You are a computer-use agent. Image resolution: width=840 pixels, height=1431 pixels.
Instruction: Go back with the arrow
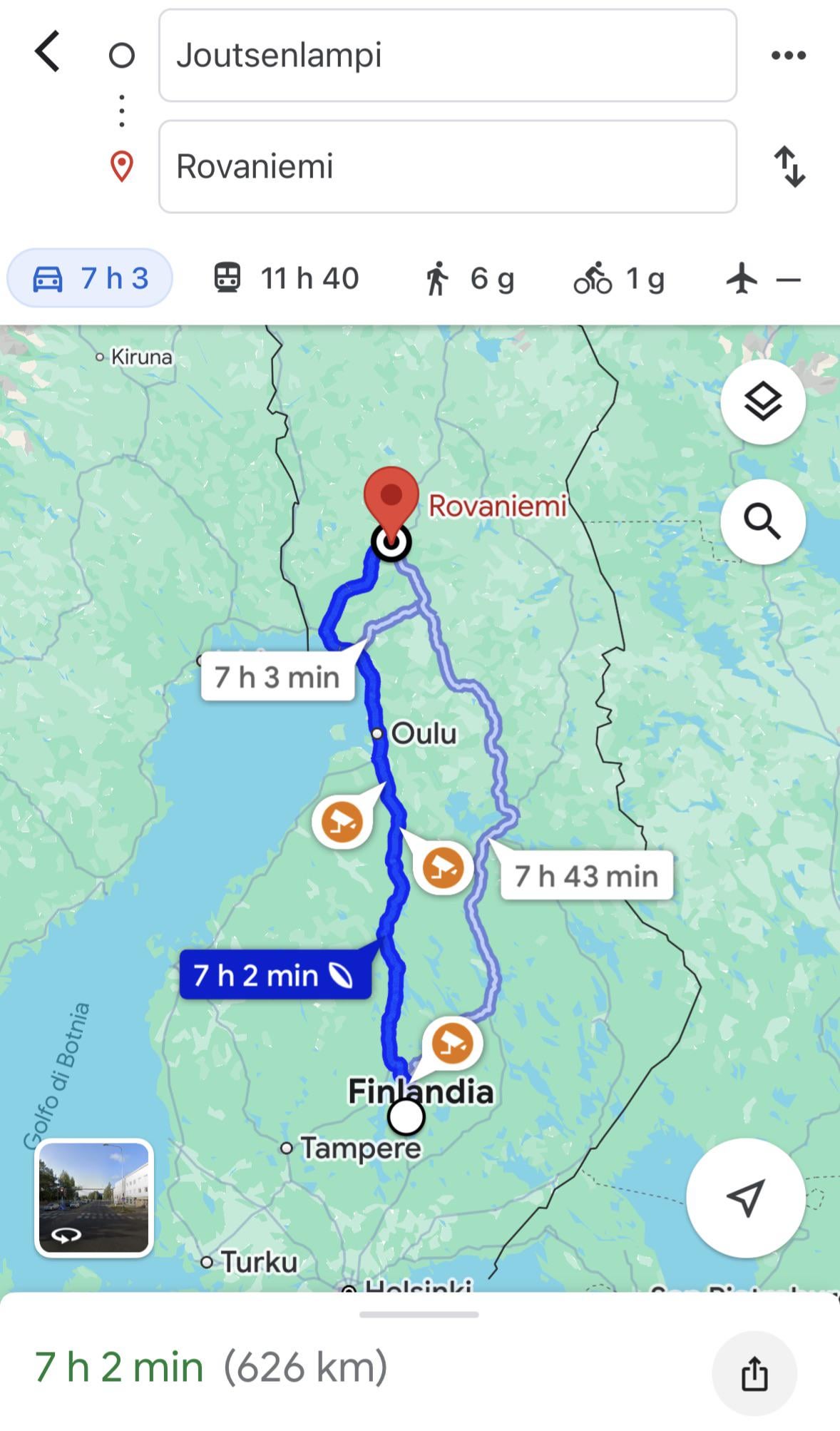click(48, 52)
